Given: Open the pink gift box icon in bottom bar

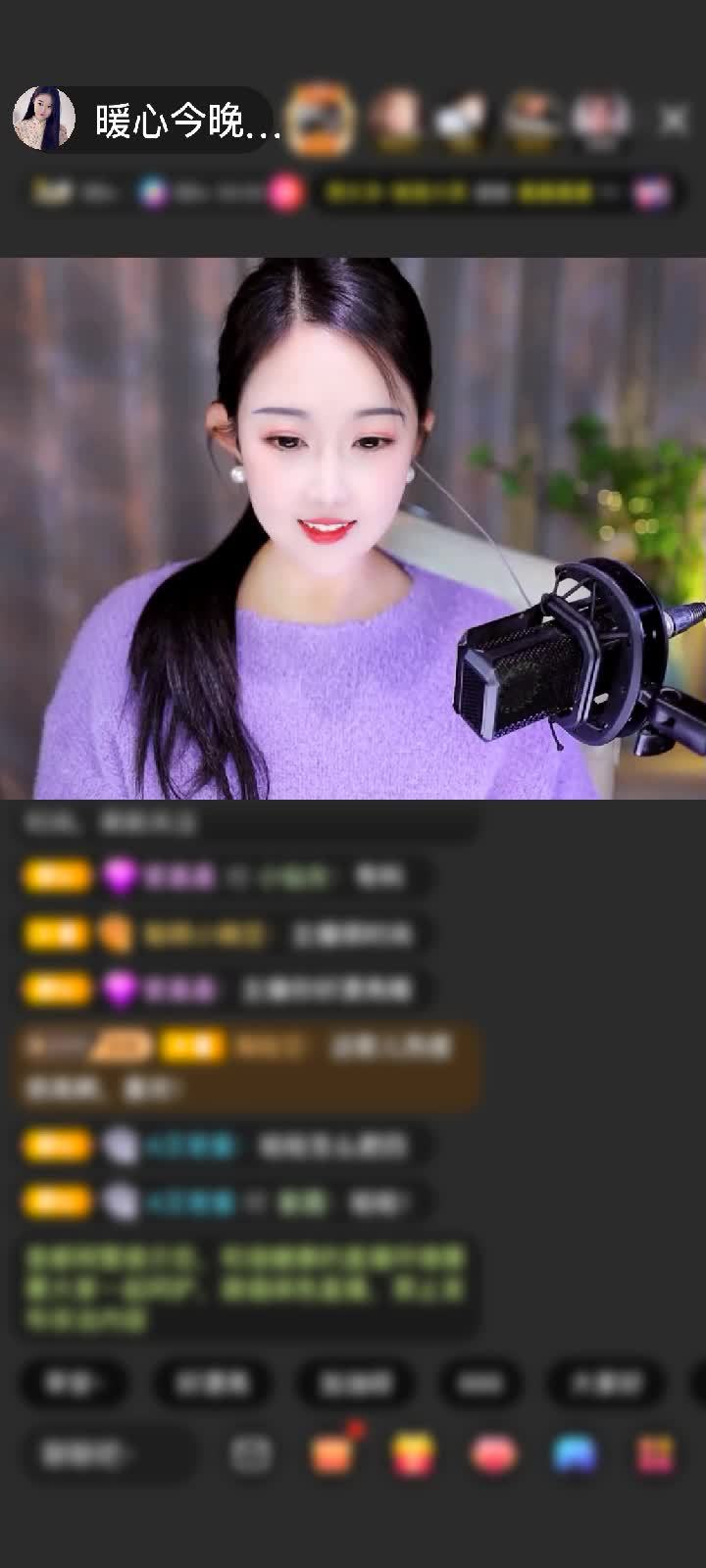Looking at the screenshot, I should [656, 1454].
